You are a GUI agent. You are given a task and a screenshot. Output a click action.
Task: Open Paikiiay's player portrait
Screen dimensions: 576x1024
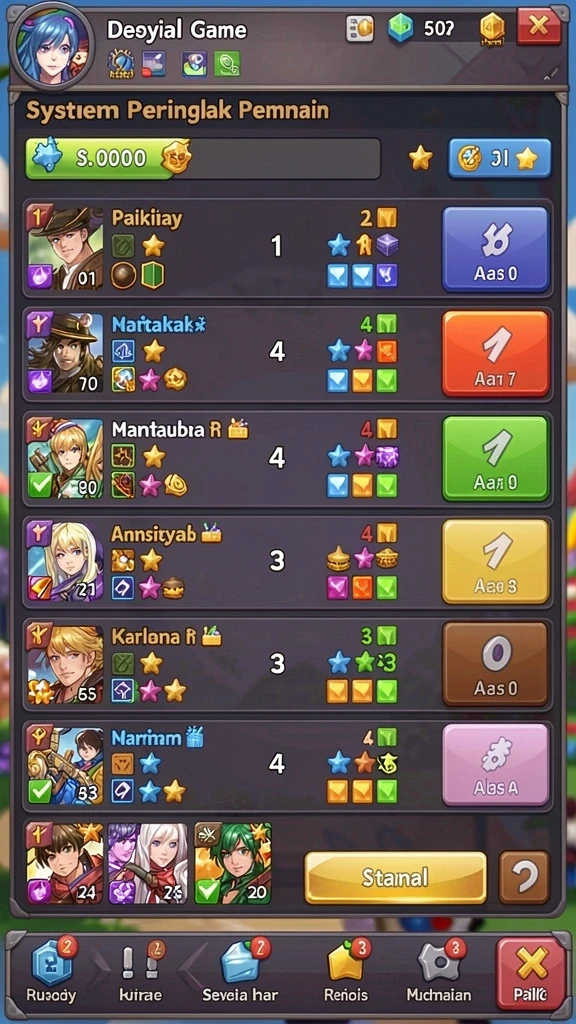click(65, 248)
